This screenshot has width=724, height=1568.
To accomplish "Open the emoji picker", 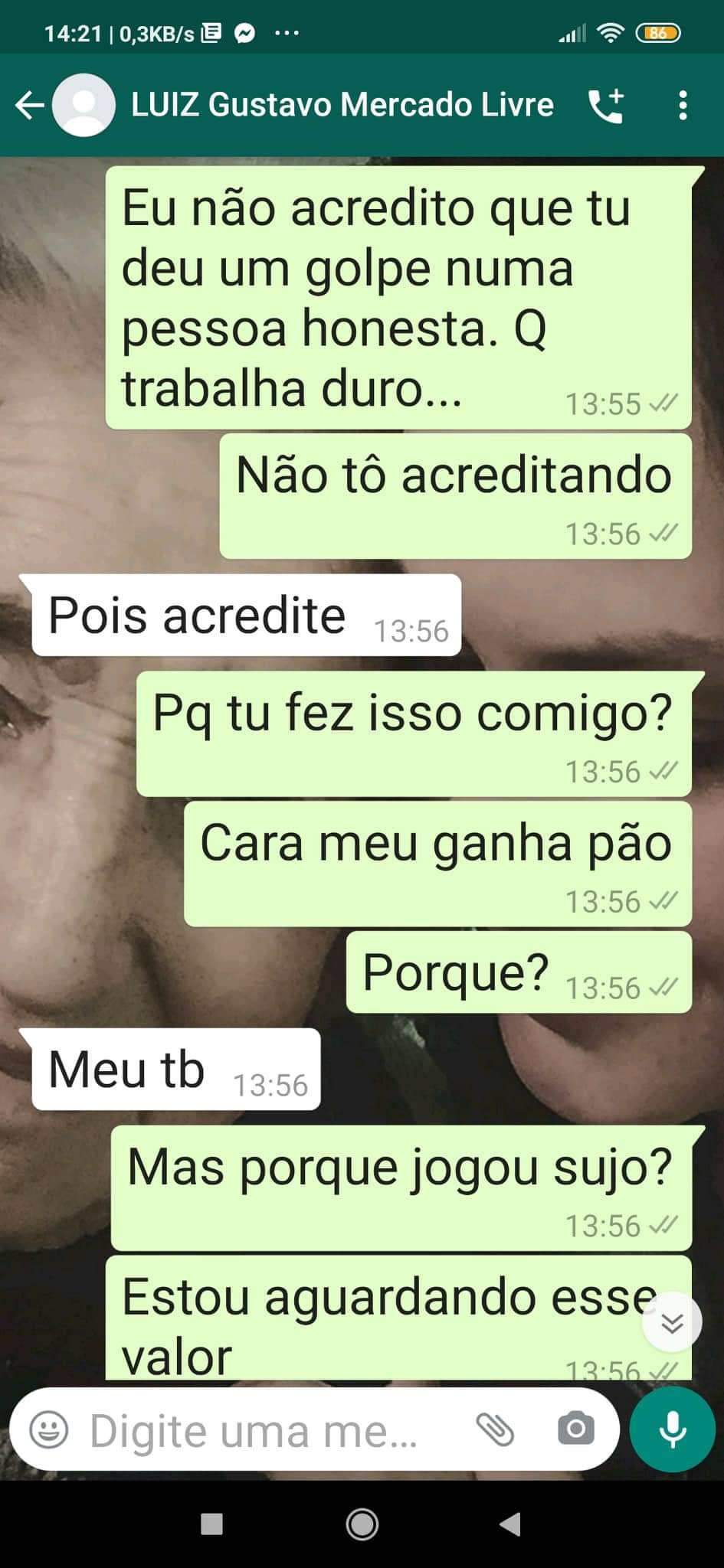I will (x=49, y=1430).
